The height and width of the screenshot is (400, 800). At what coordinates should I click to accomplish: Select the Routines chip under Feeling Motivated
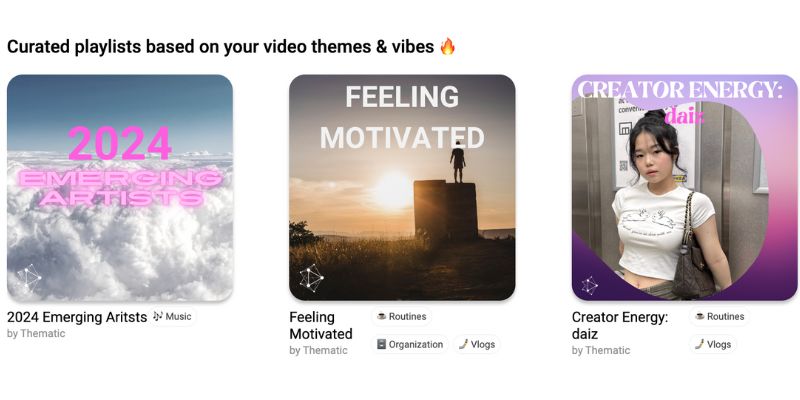[401, 317]
